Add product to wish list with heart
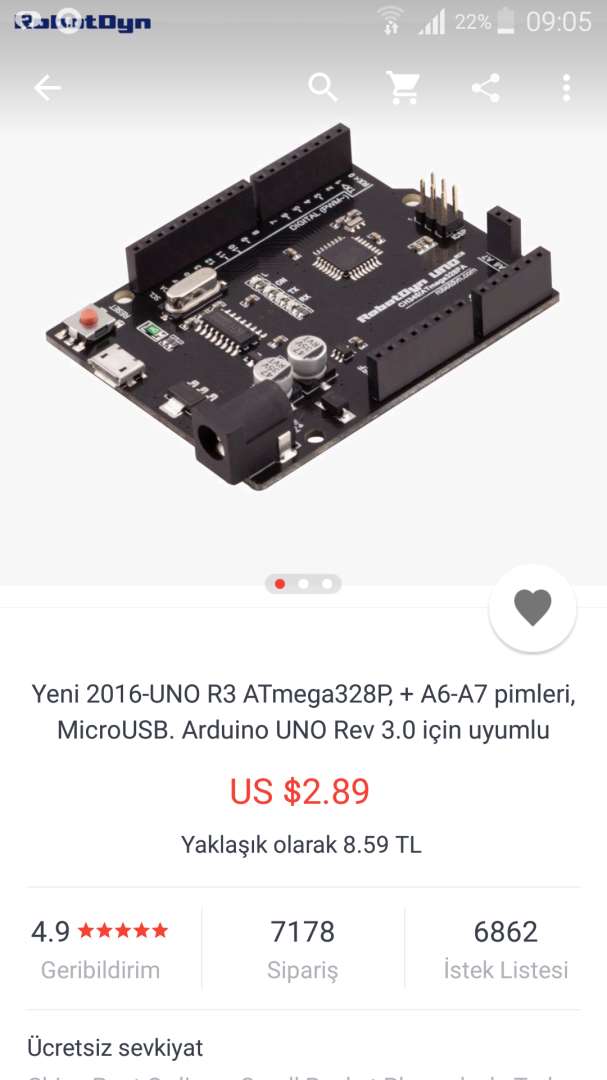 532,607
